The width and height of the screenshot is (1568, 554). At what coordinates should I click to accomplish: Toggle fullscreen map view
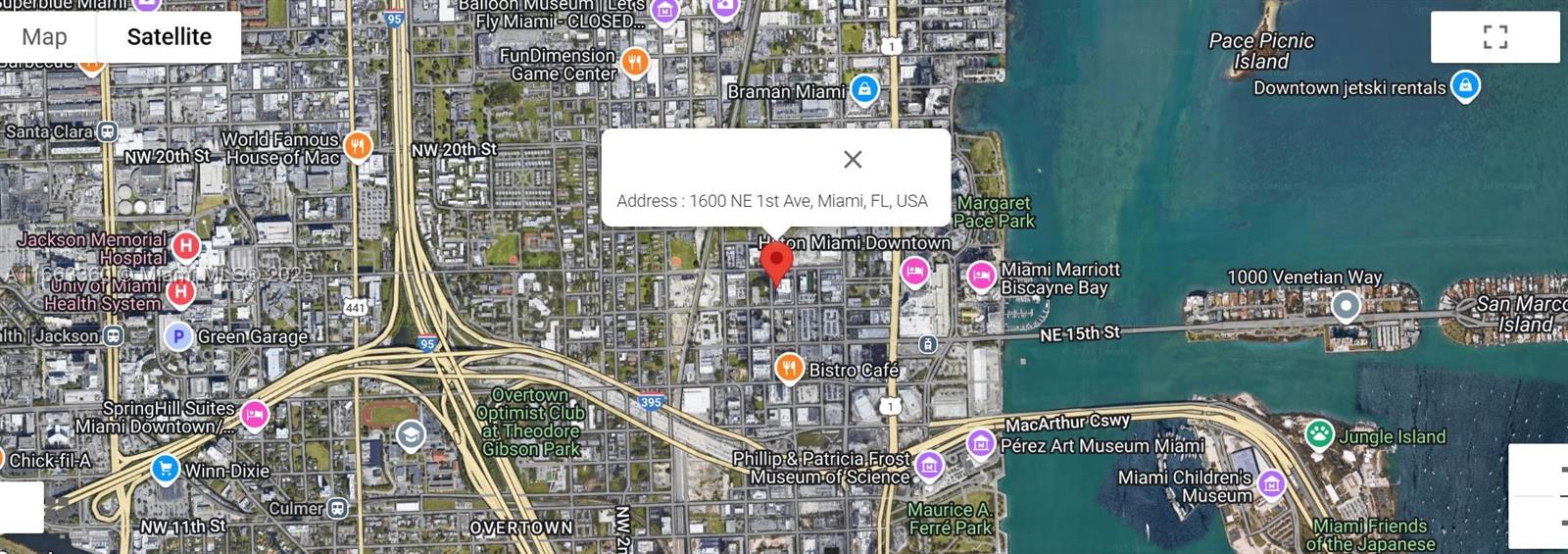coord(1494,37)
